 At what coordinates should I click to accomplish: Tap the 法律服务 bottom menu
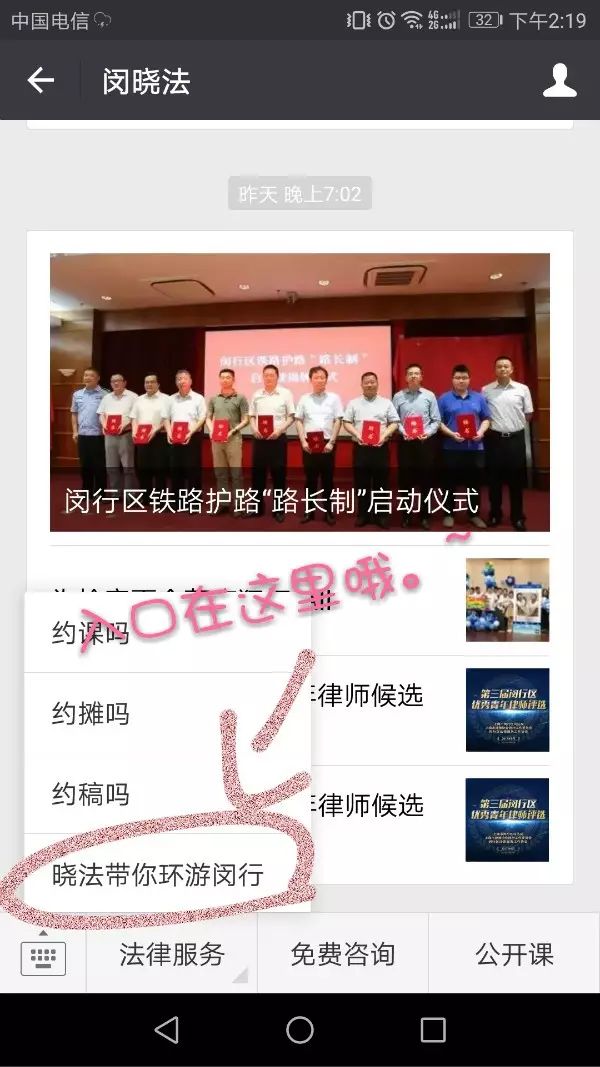click(172, 954)
